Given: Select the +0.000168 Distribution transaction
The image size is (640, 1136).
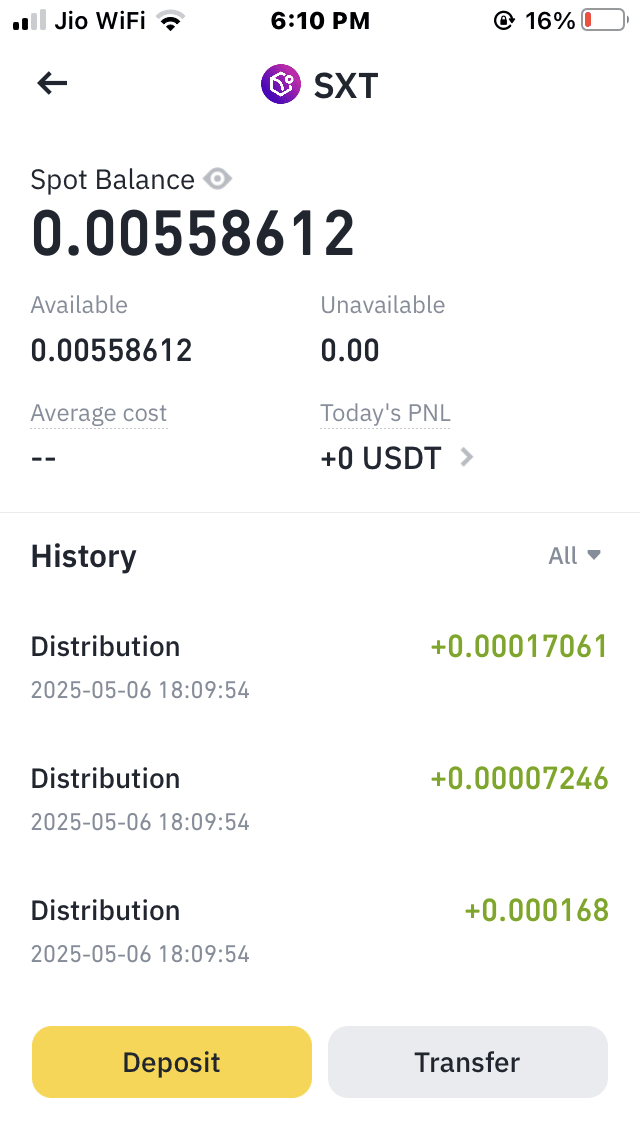Looking at the screenshot, I should coord(319,930).
